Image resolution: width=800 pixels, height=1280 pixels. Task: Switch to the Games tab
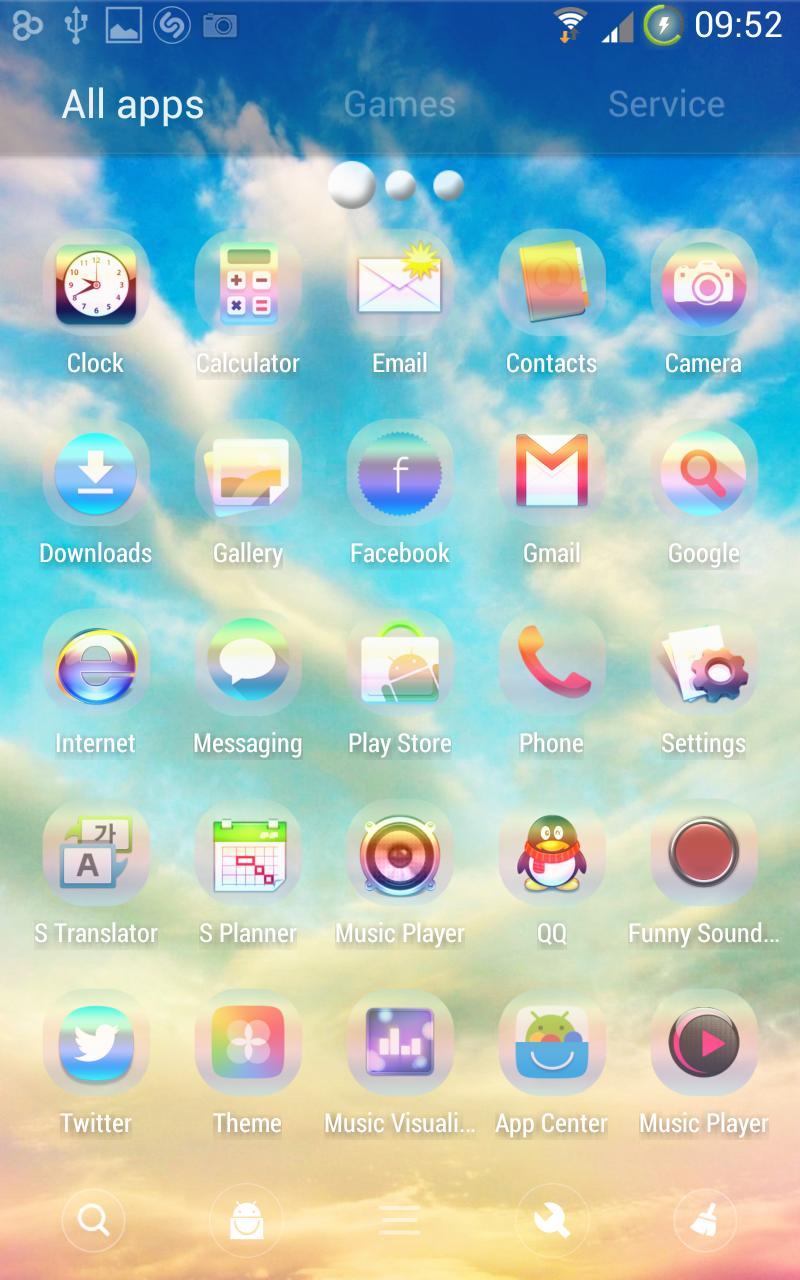[399, 104]
